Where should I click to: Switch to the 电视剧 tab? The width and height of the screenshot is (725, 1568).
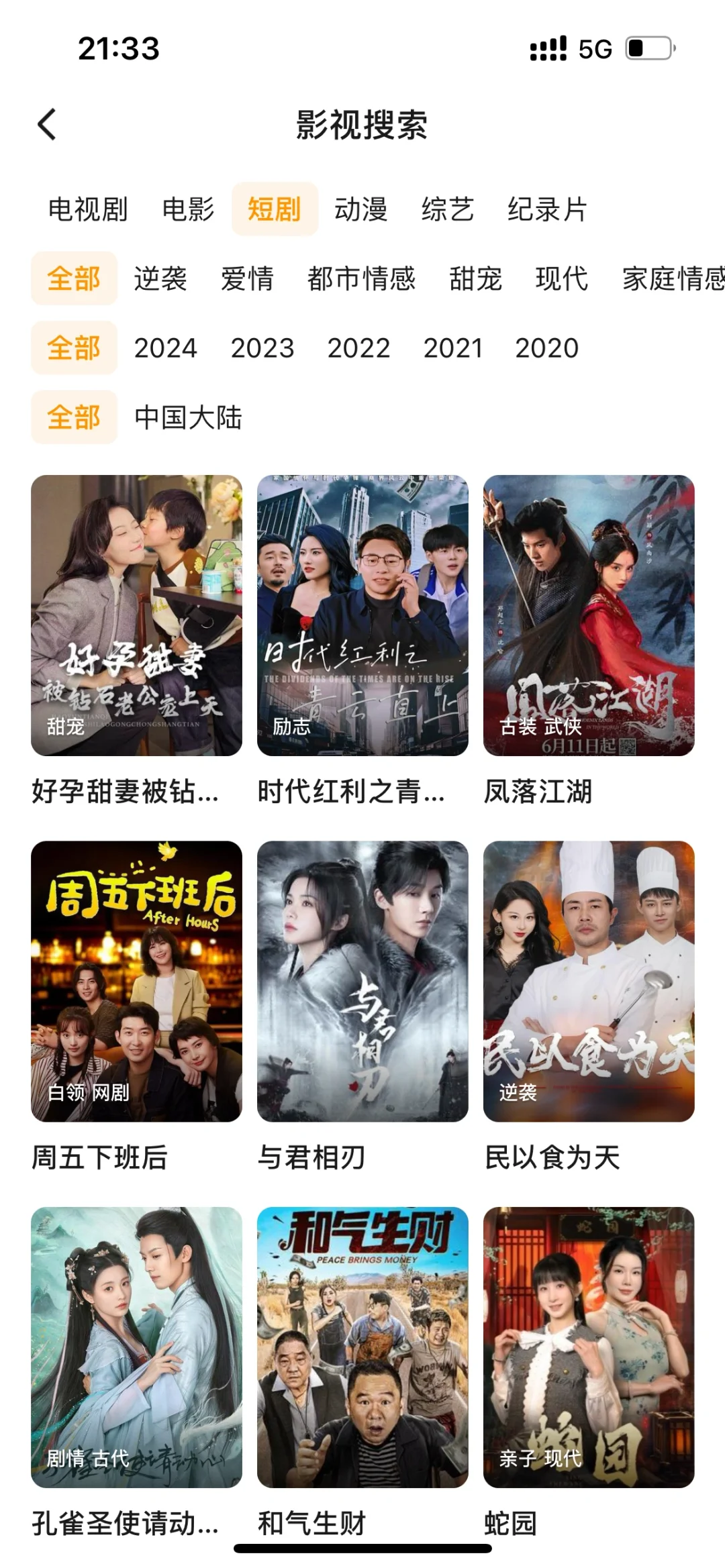(x=88, y=209)
